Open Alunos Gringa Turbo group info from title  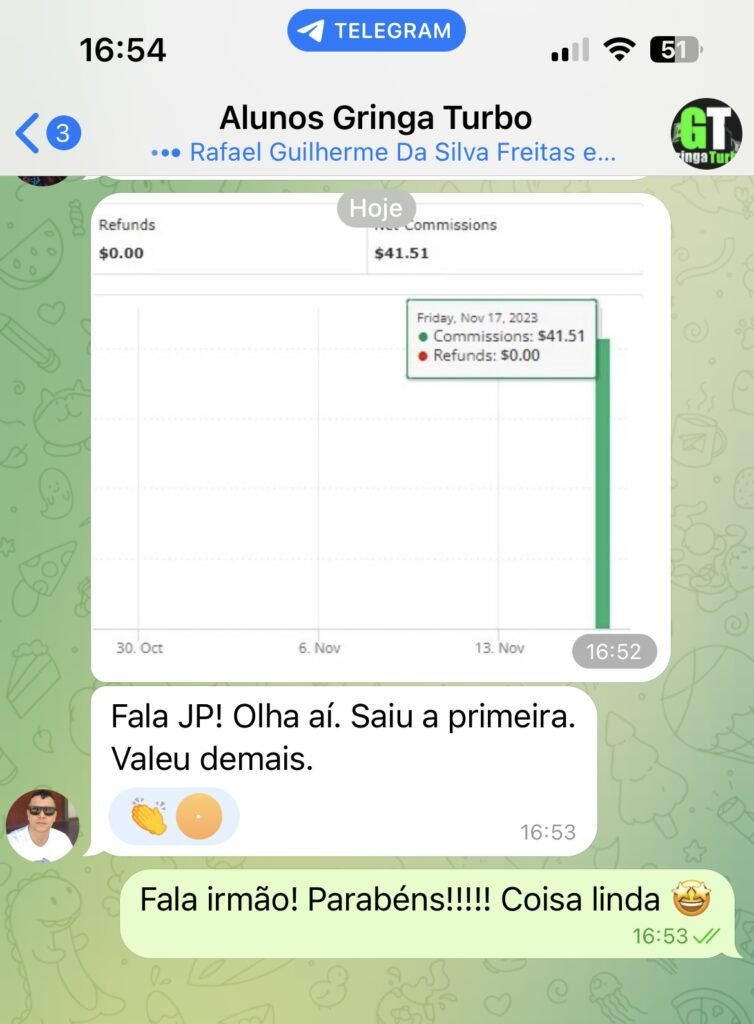click(x=376, y=118)
